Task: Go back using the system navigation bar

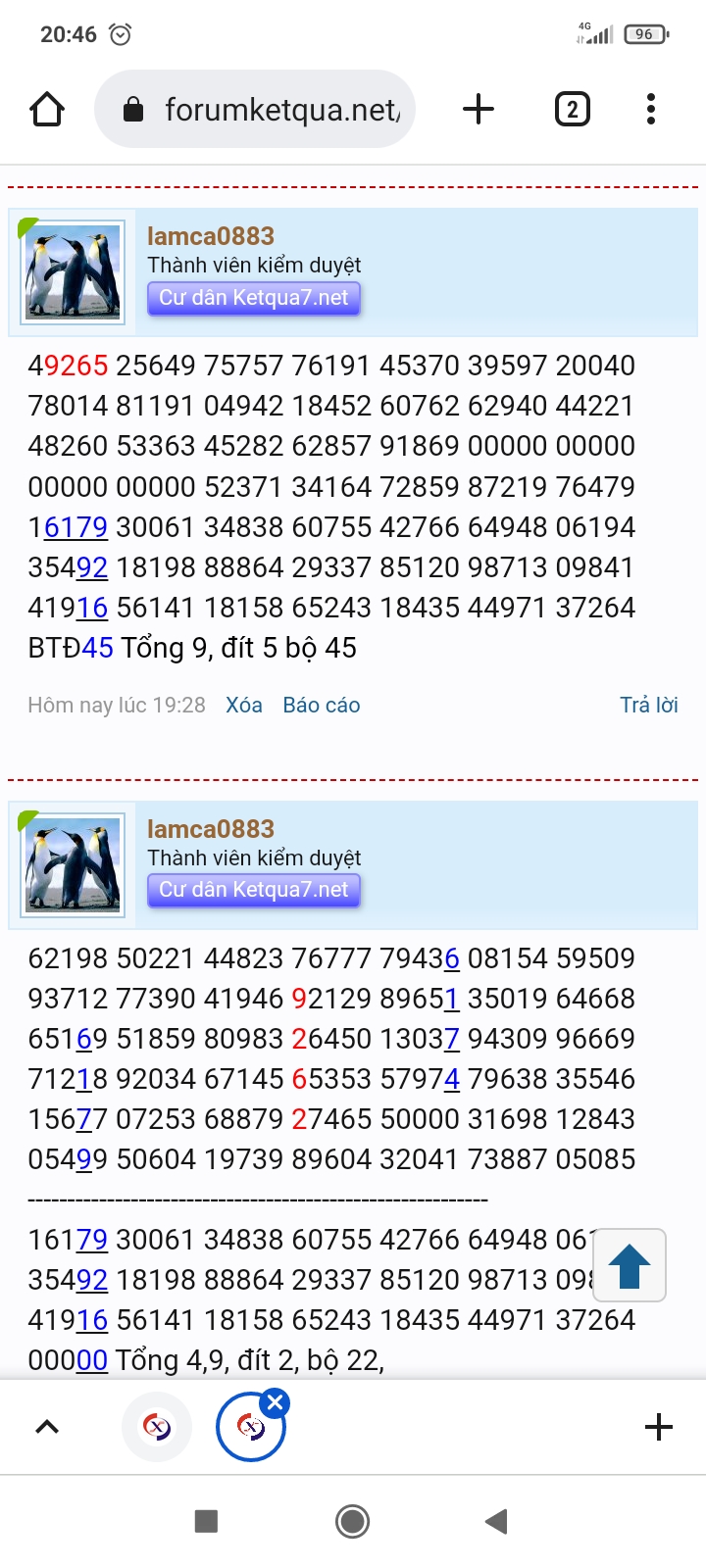Action: 497,1521
